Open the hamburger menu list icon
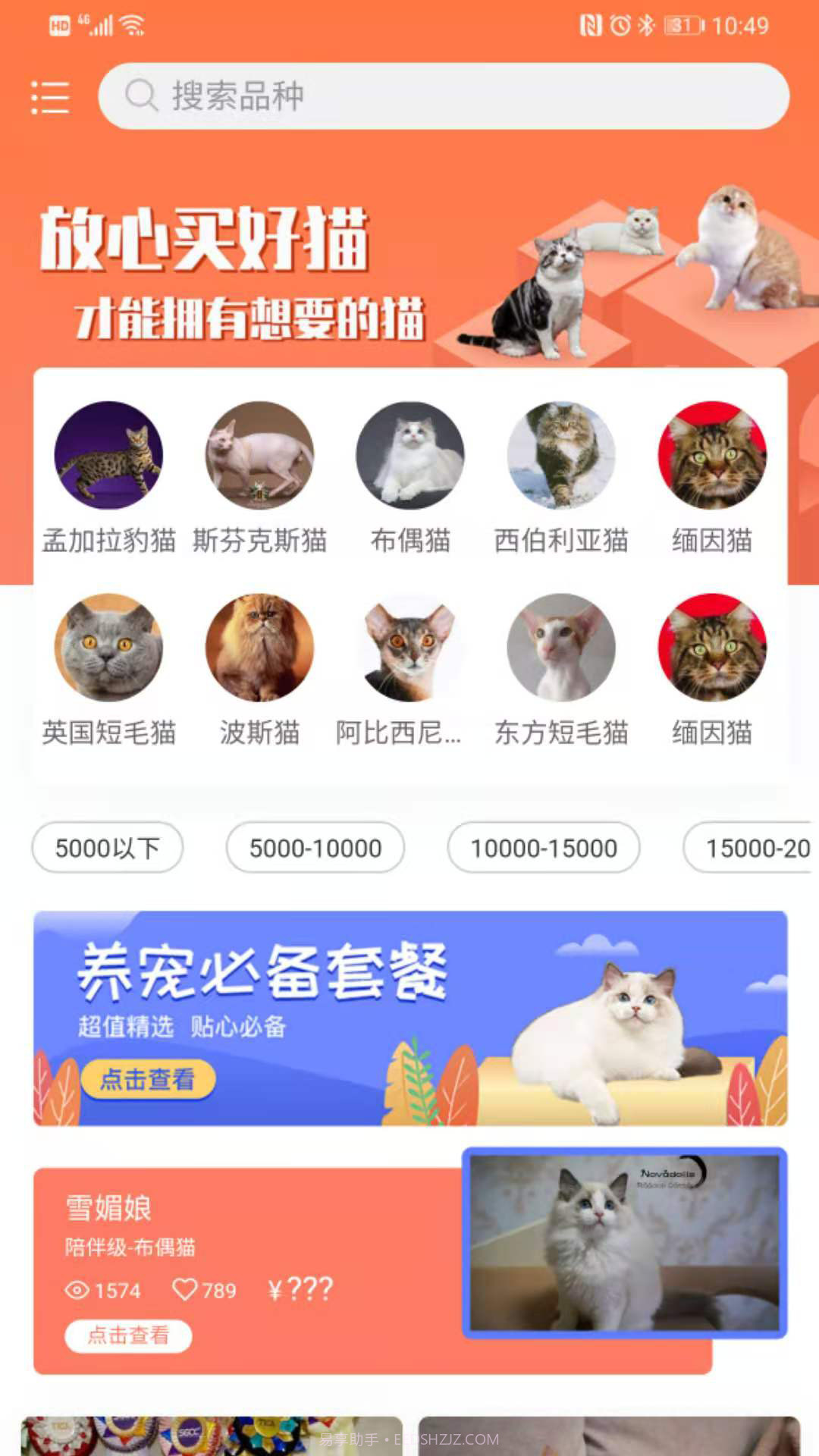The height and width of the screenshot is (1456, 819). pos(49,97)
